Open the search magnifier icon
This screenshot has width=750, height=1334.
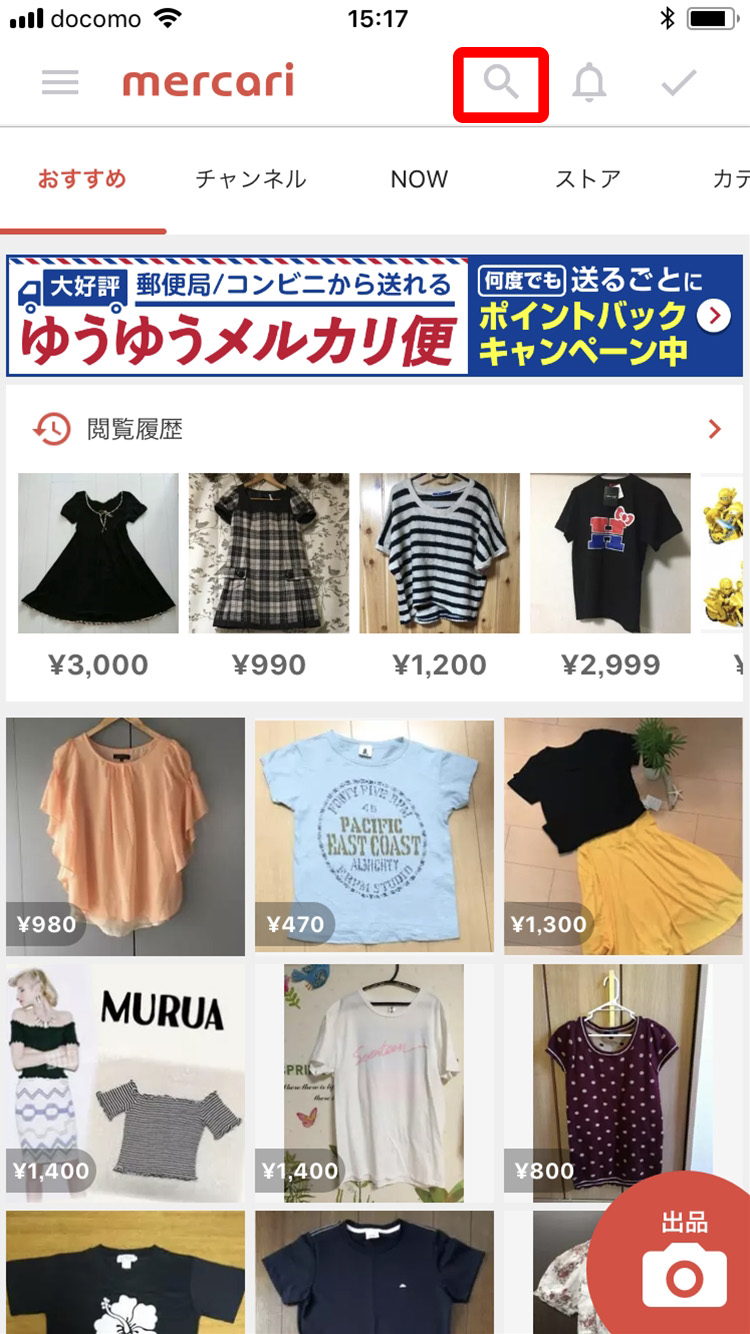[x=501, y=84]
